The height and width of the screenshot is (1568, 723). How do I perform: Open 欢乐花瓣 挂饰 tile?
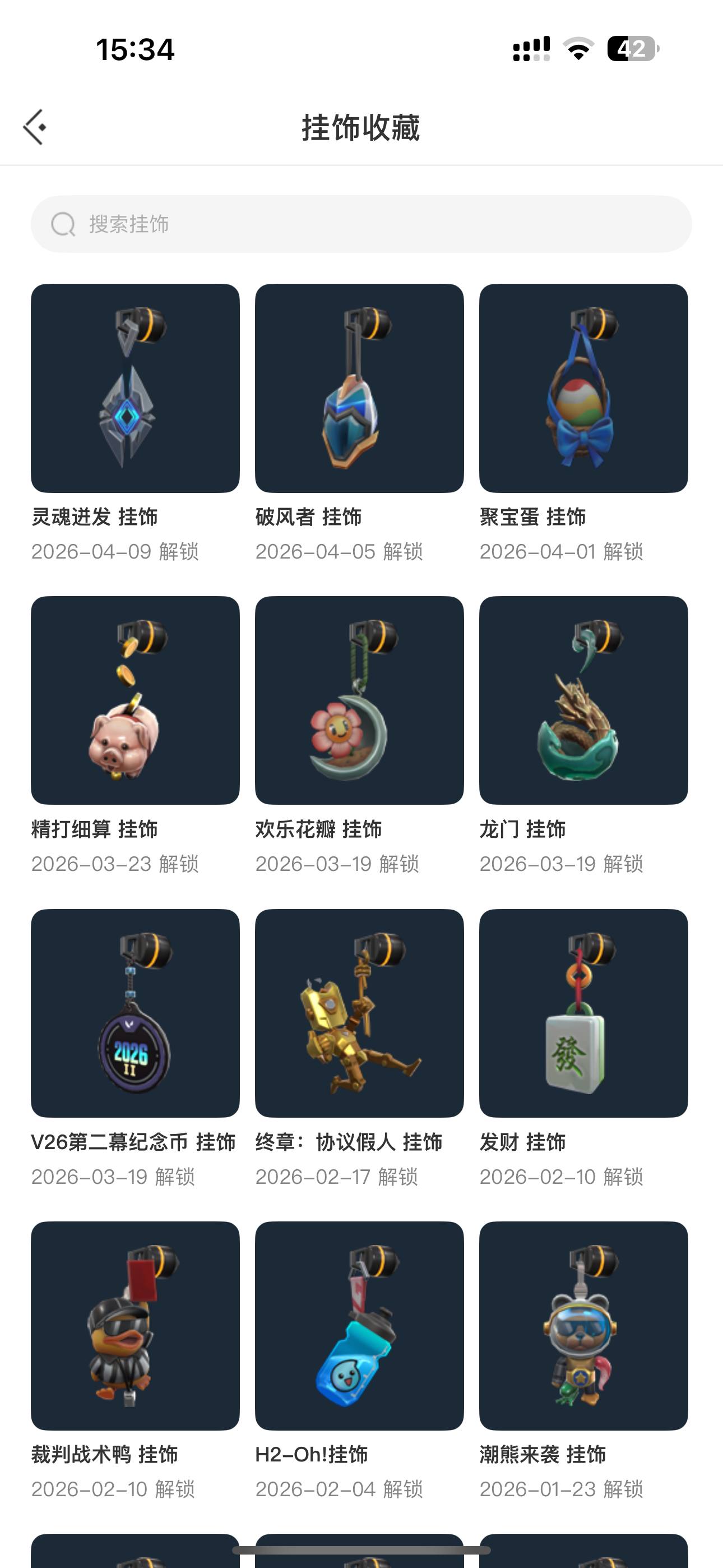click(359, 700)
